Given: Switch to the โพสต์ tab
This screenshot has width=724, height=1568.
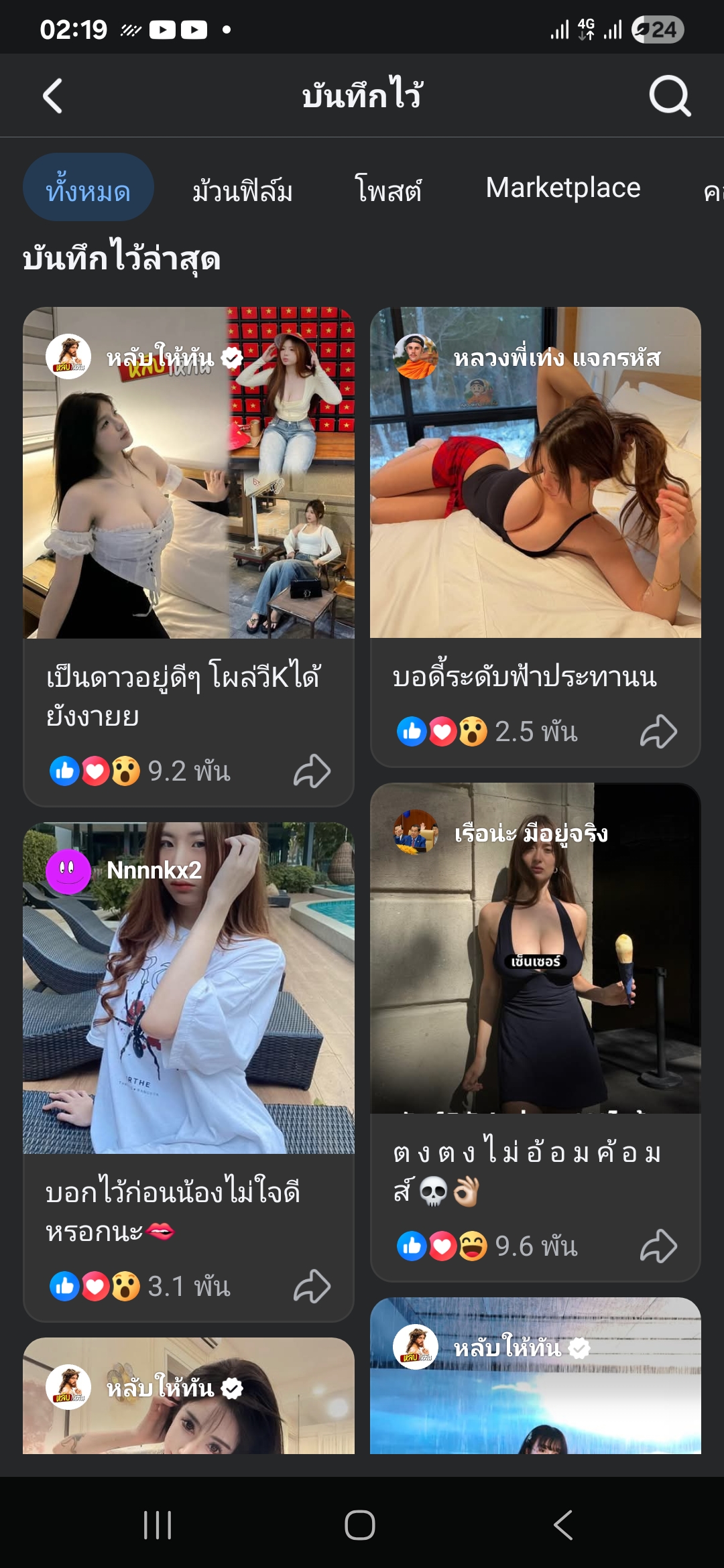Looking at the screenshot, I should point(388,190).
